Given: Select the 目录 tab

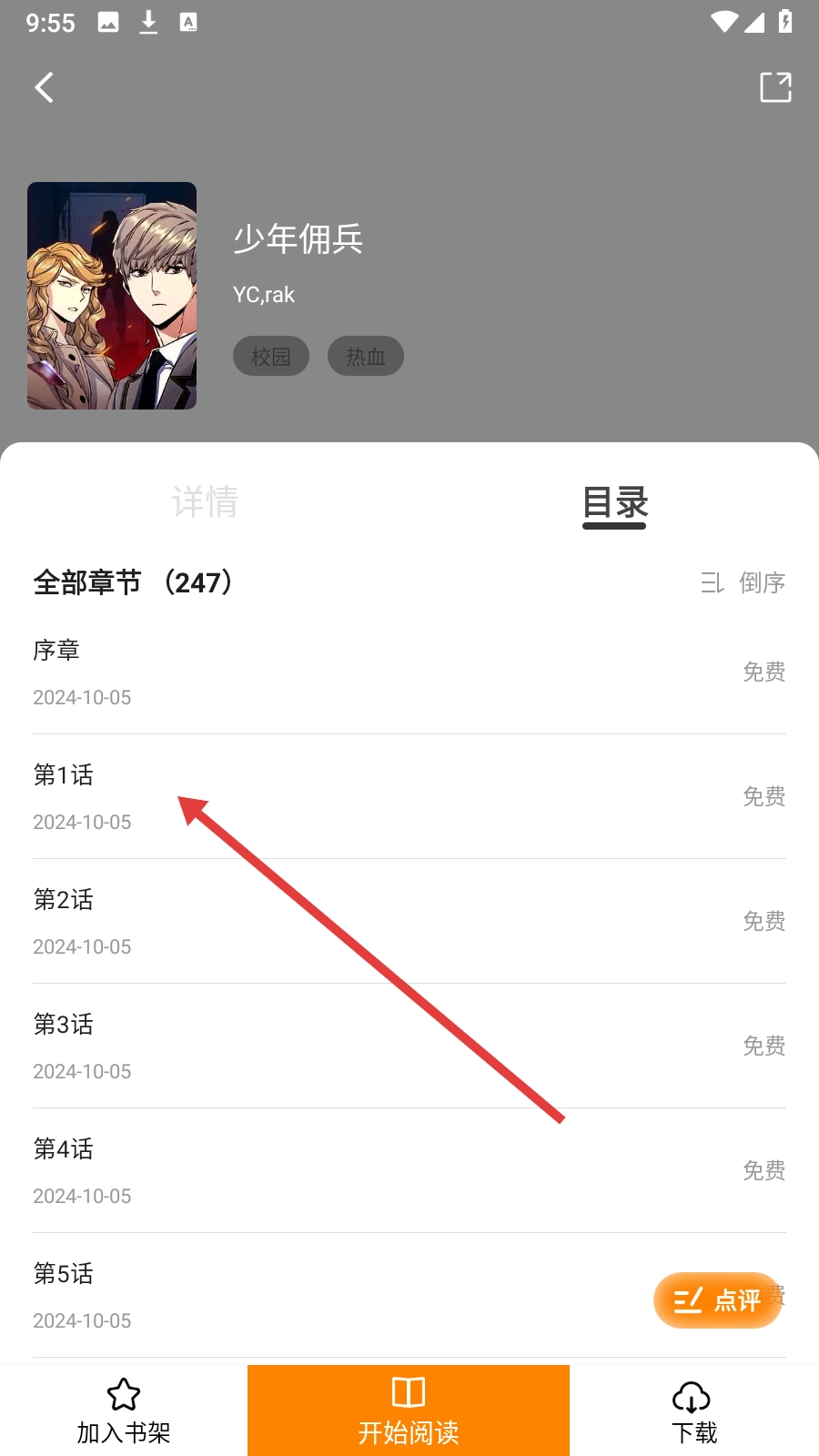Looking at the screenshot, I should click(x=615, y=503).
